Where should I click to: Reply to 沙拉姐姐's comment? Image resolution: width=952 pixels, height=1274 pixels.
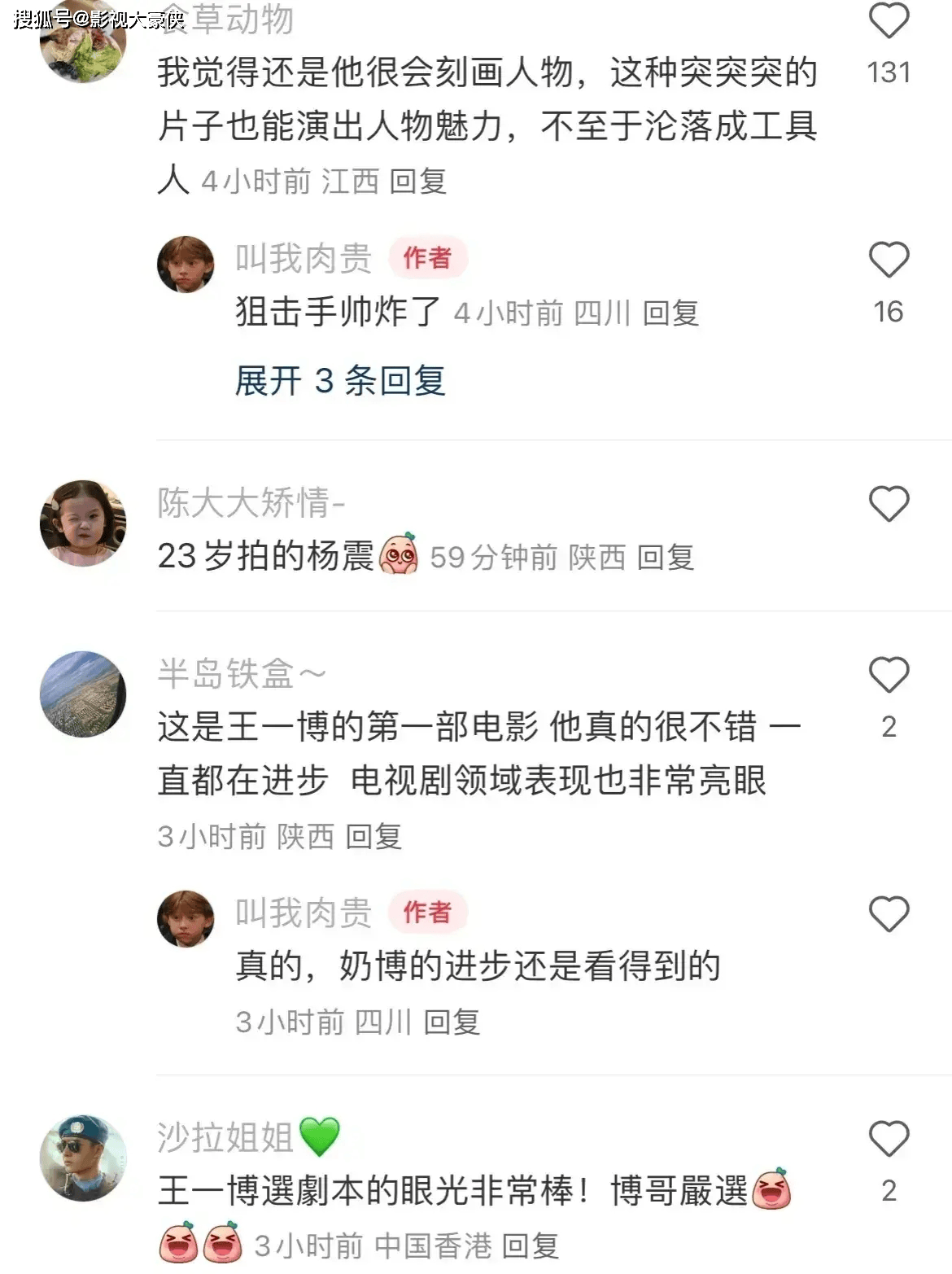click(531, 1246)
